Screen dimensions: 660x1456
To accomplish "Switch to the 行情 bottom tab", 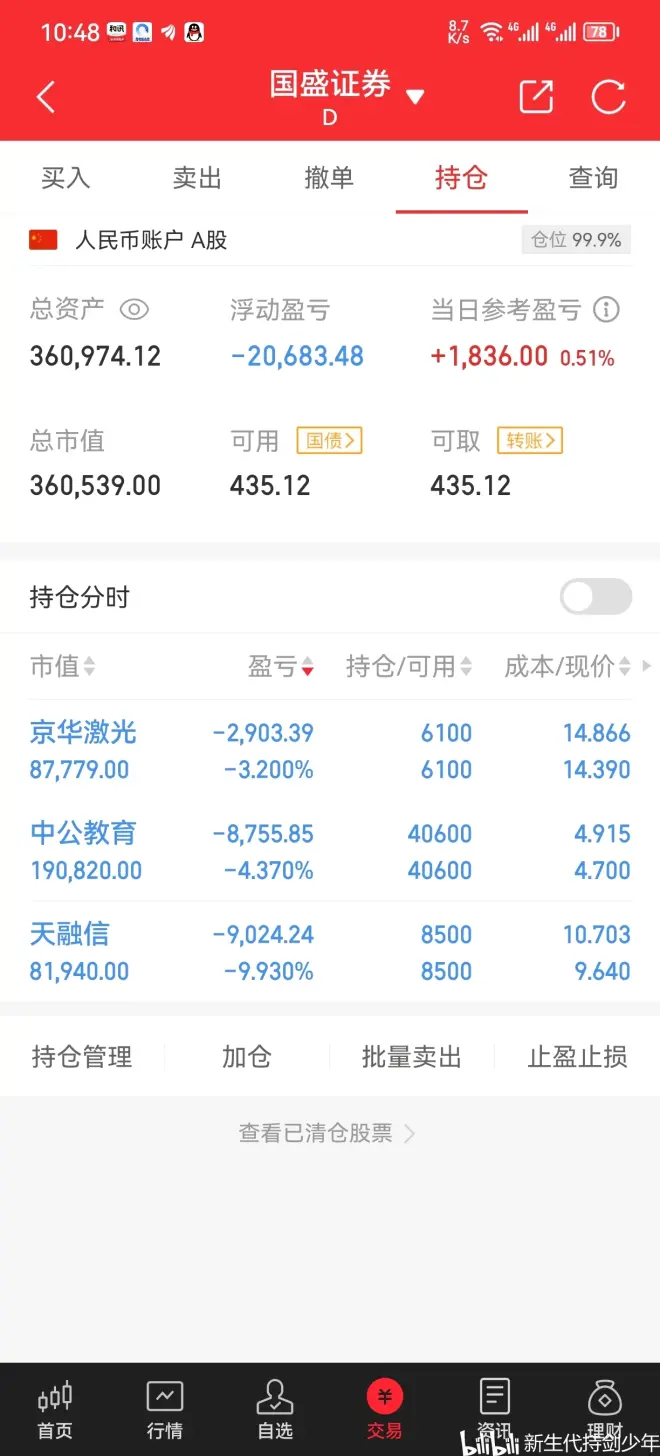I will [x=165, y=1410].
